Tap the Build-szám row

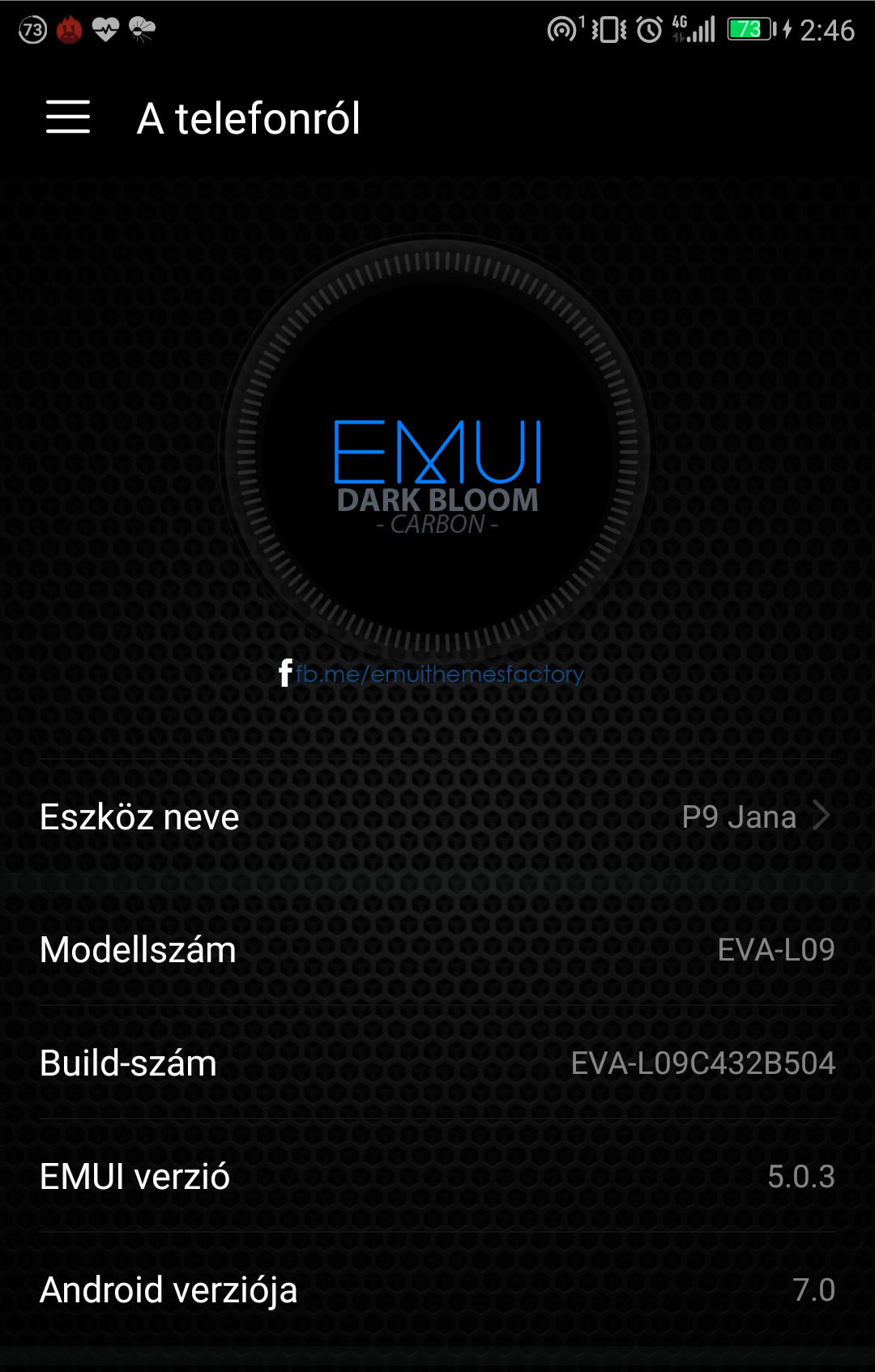(437, 1063)
